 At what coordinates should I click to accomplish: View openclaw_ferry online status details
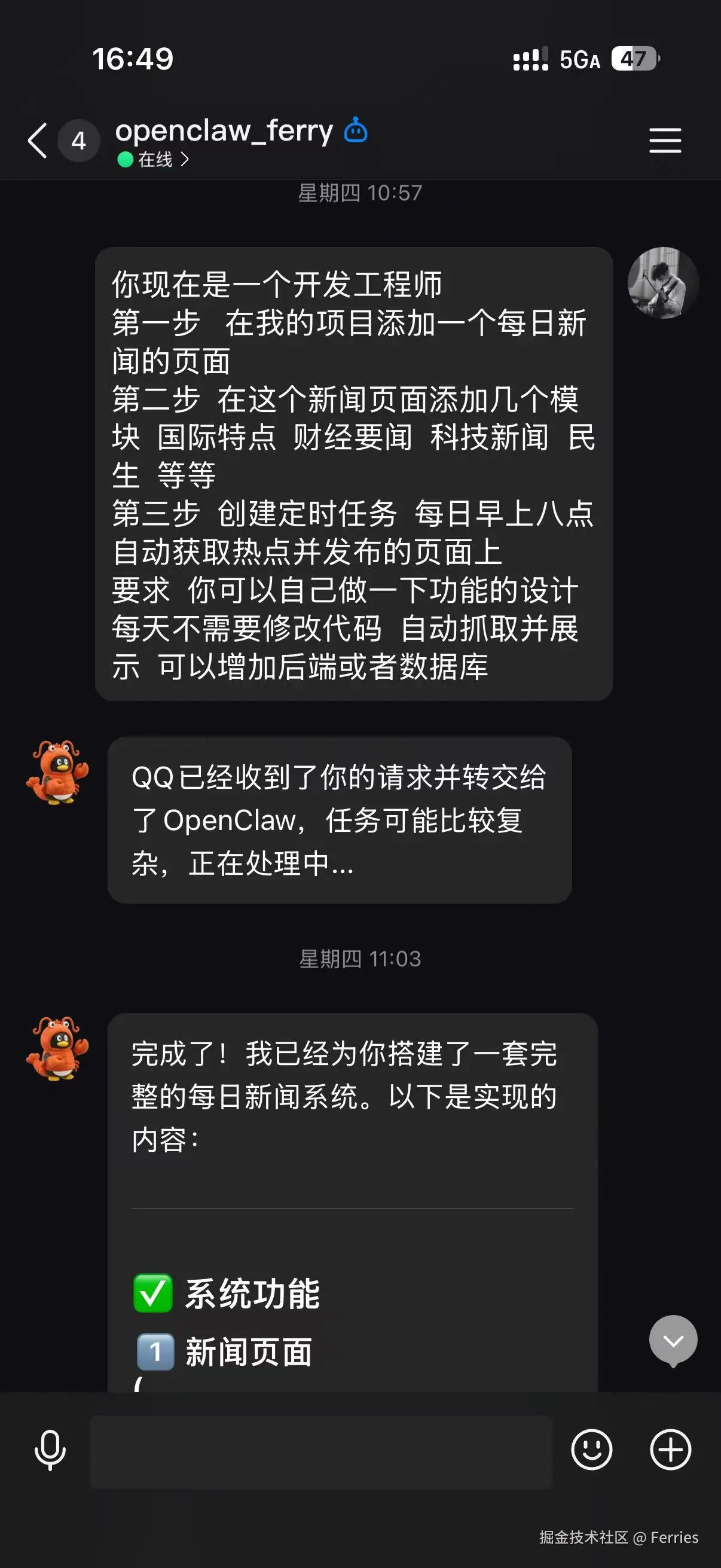coord(155,160)
